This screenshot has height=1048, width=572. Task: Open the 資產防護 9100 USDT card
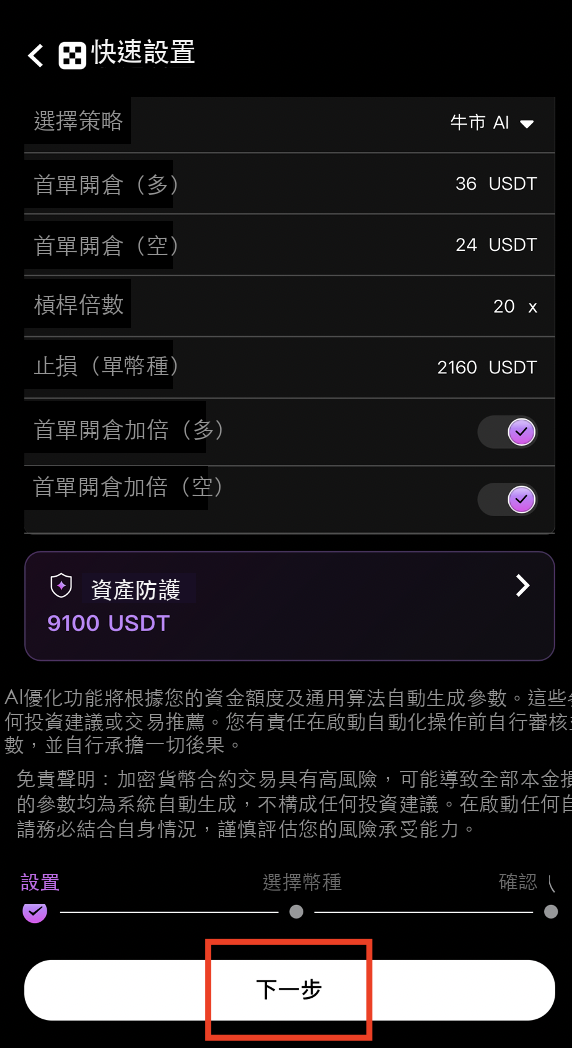pyautogui.click(x=289, y=606)
